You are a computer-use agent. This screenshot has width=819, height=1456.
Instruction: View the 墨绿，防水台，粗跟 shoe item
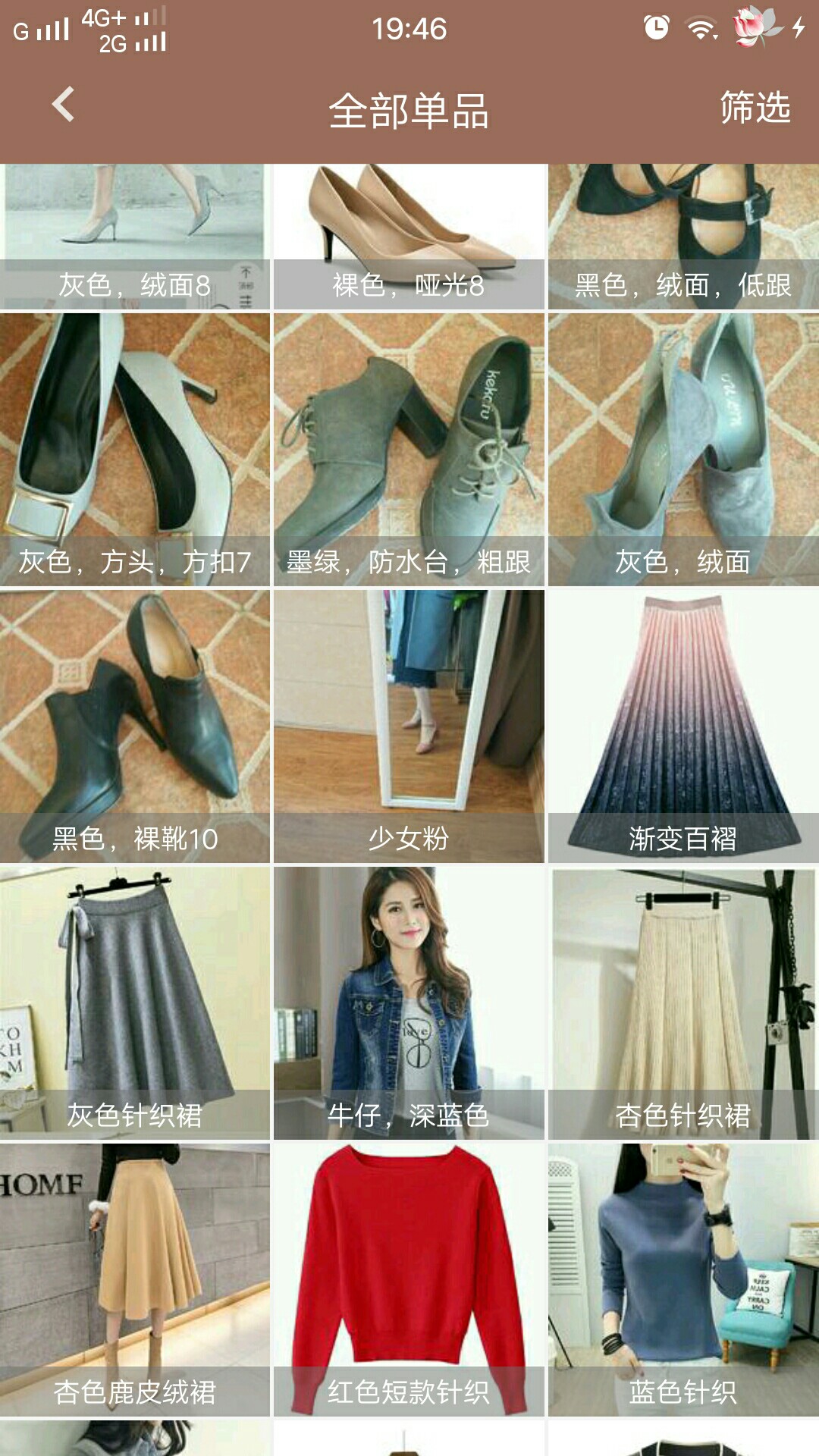click(409, 449)
